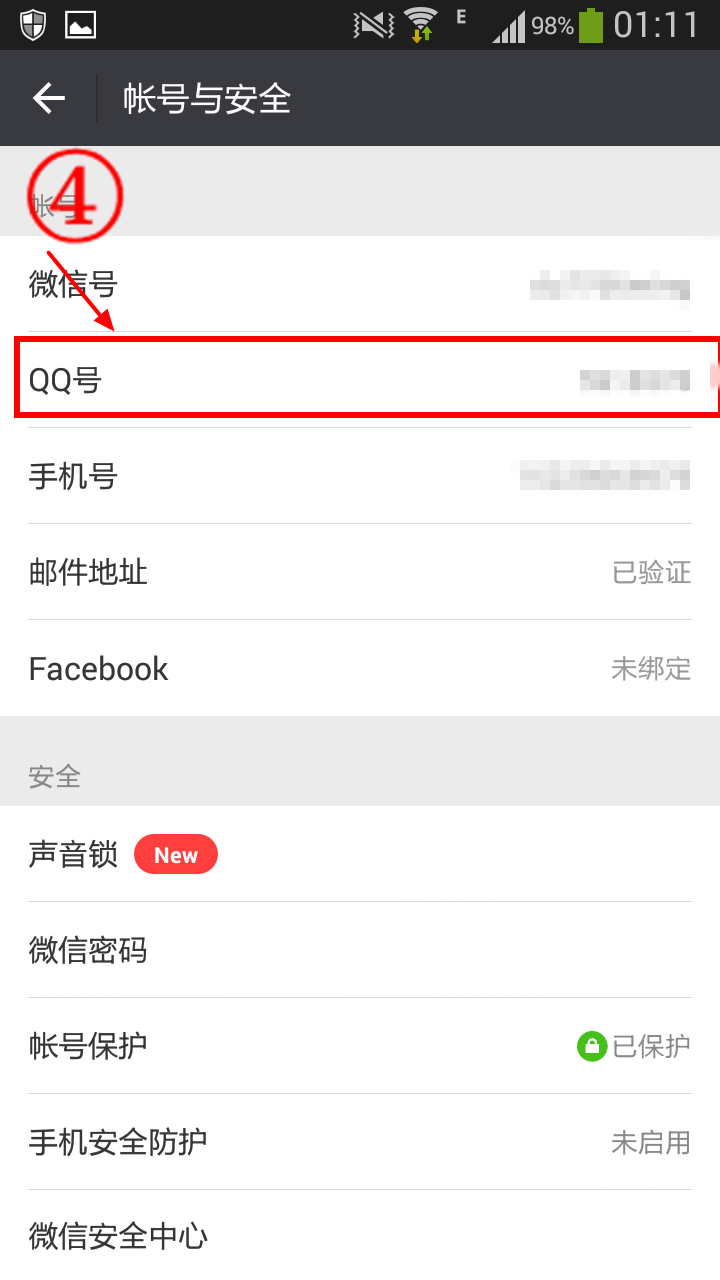Open the 手机号 row

(x=360, y=476)
